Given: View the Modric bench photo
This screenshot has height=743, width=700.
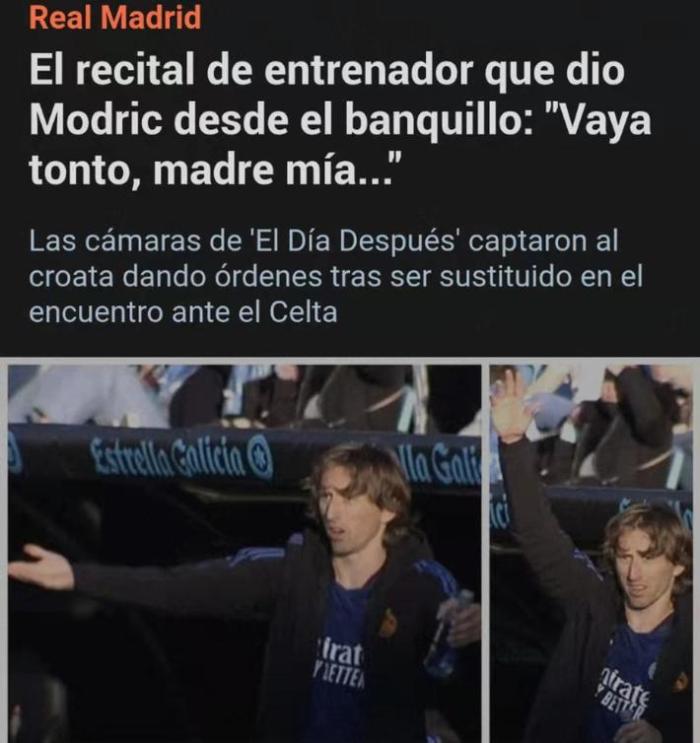Looking at the screenshot, I should point(245,553).
